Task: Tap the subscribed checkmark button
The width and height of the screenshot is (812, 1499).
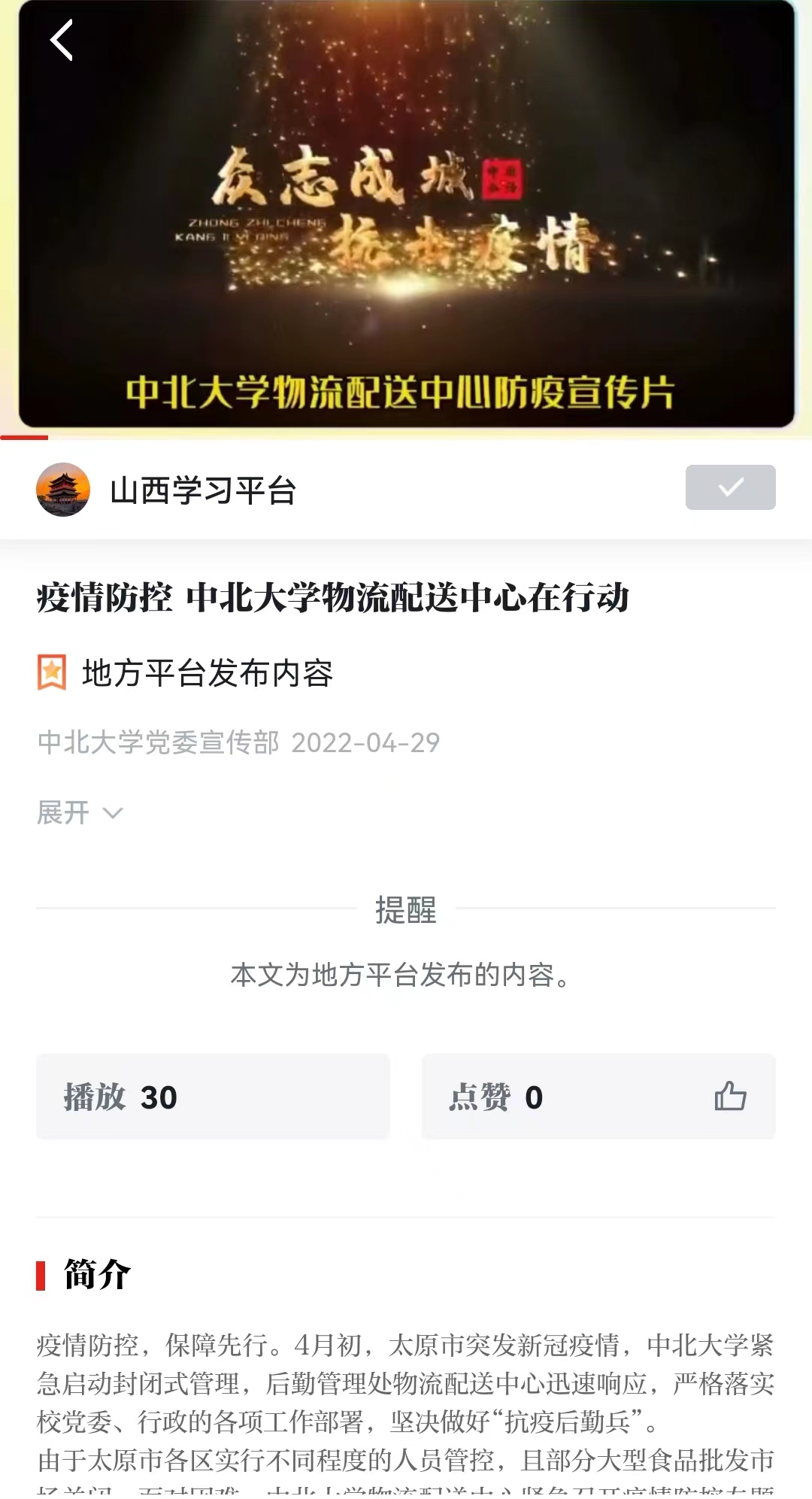Action: [x=730, y=487]
